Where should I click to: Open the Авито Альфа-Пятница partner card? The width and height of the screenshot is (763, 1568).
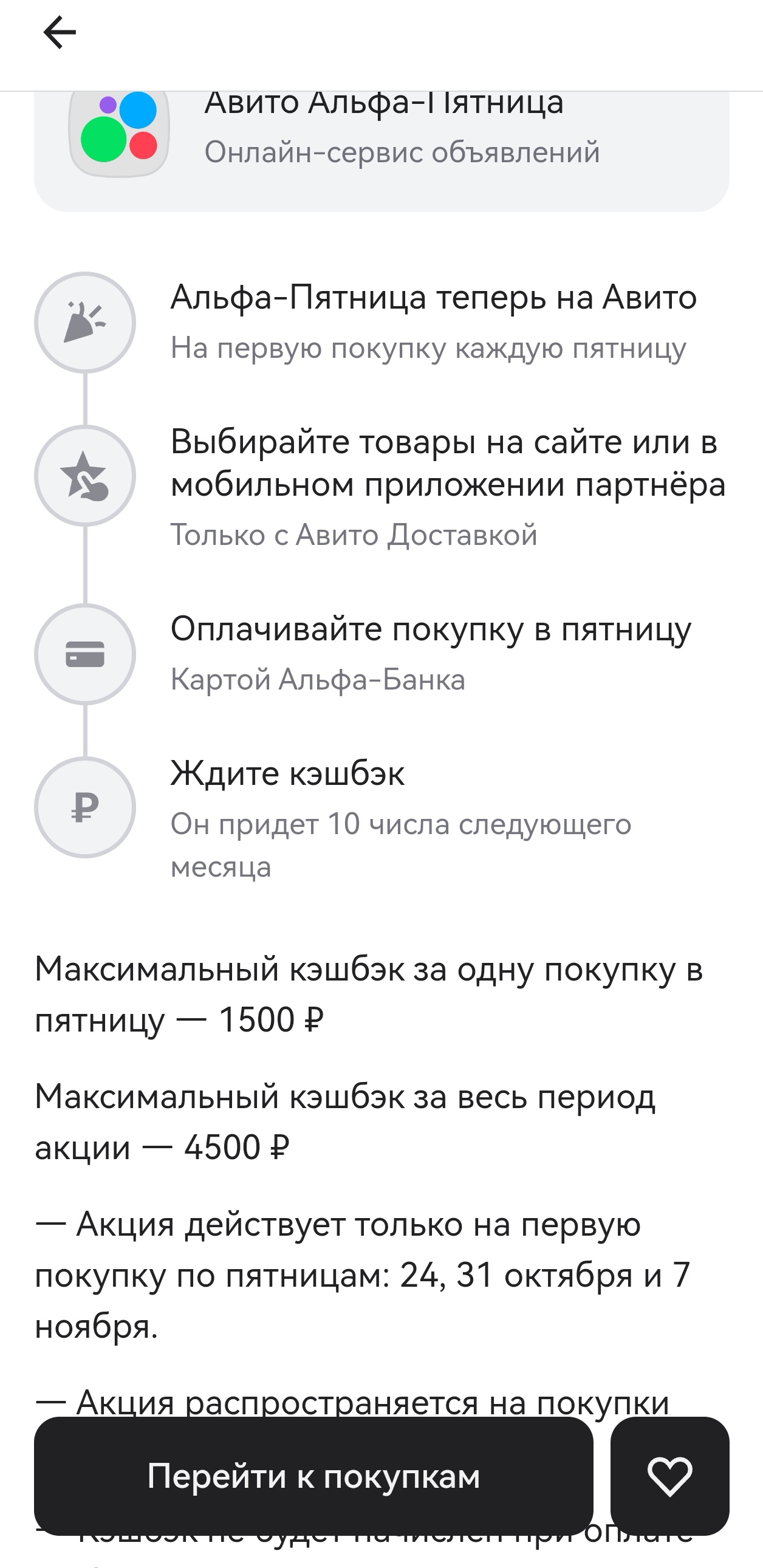coord(381,151)
